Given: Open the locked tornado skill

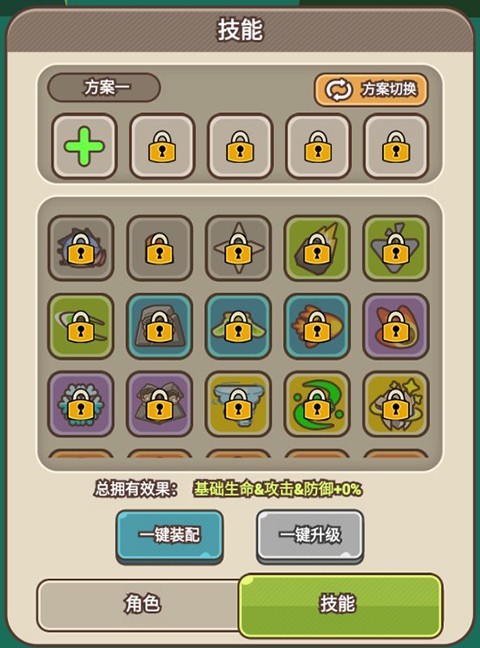Looking at the screenshot, I should point(238,404).
